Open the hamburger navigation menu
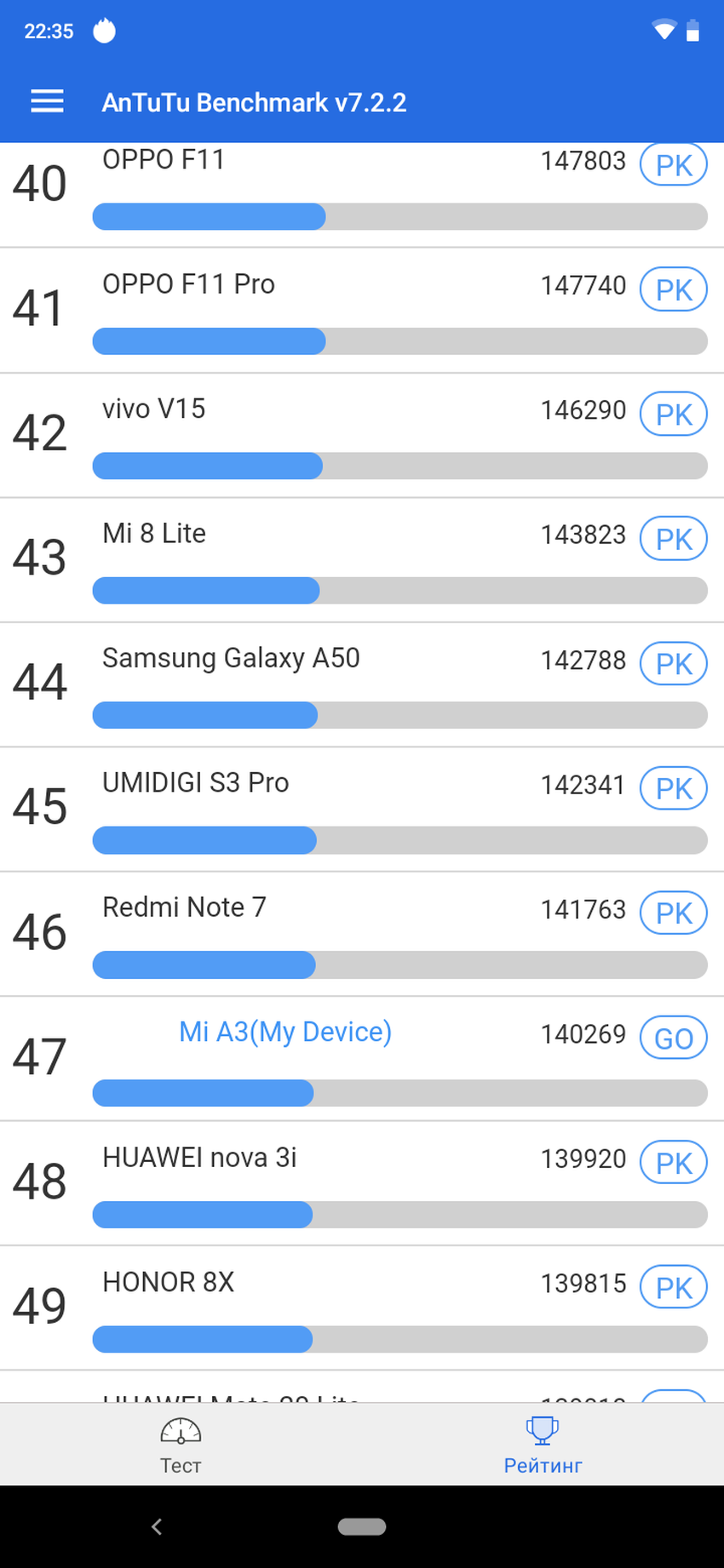Viewport: 724px width, 1568px height. tap(47, 101)
